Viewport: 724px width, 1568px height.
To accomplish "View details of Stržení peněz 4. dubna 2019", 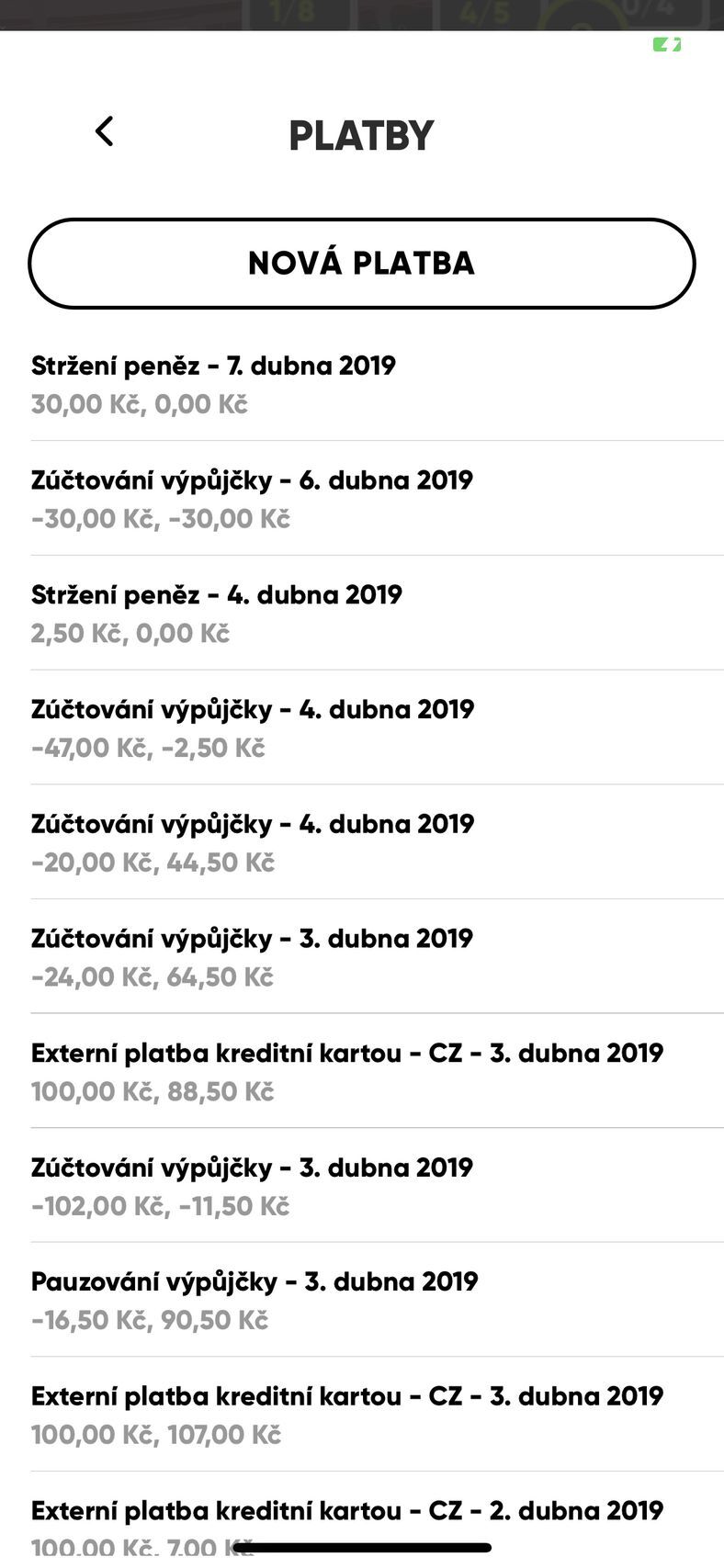I will coord(217,595).
